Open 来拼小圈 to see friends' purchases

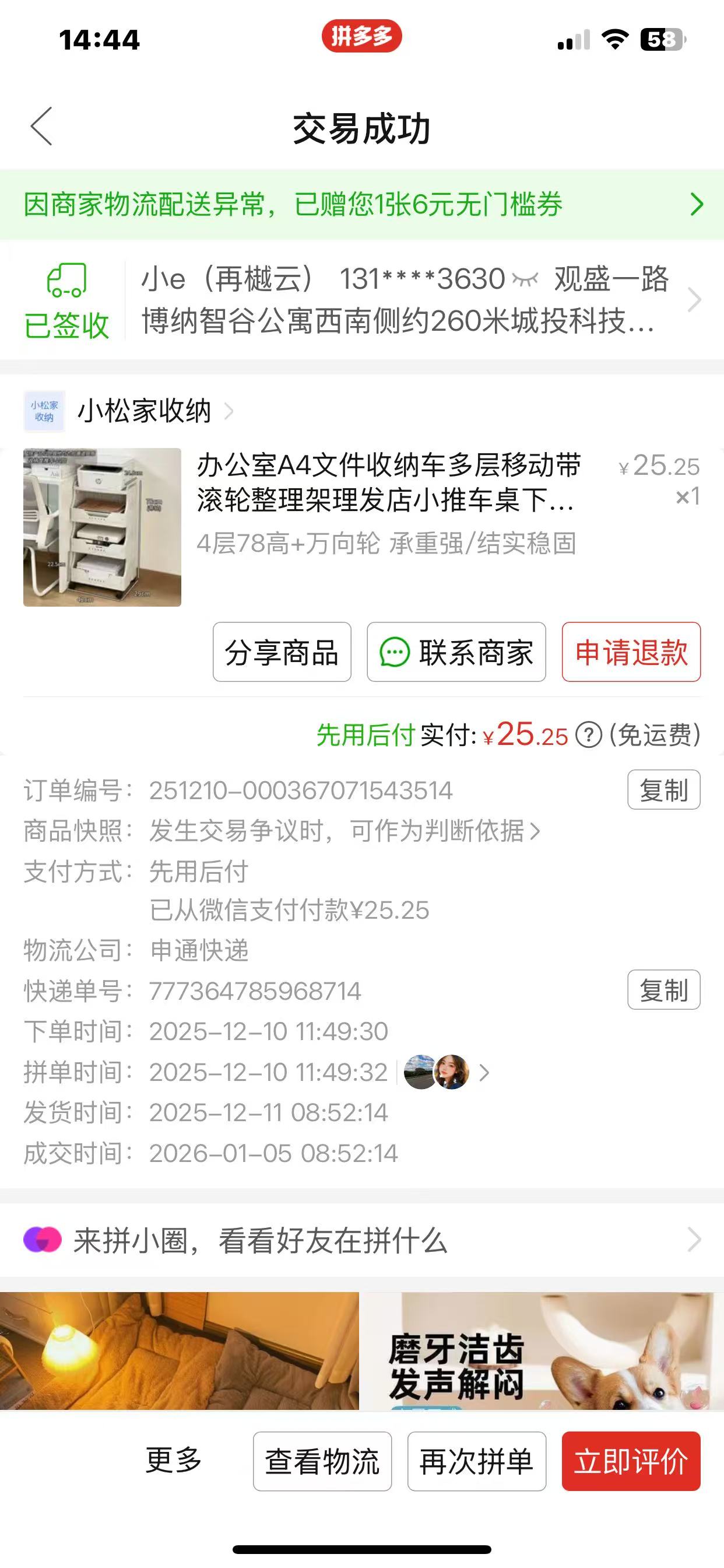361,1240
